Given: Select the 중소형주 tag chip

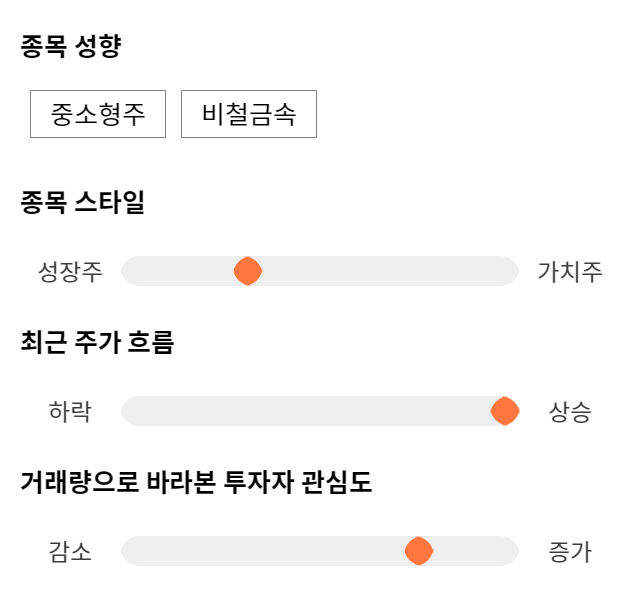Looking at the screenshot, I should pos(98,114).
